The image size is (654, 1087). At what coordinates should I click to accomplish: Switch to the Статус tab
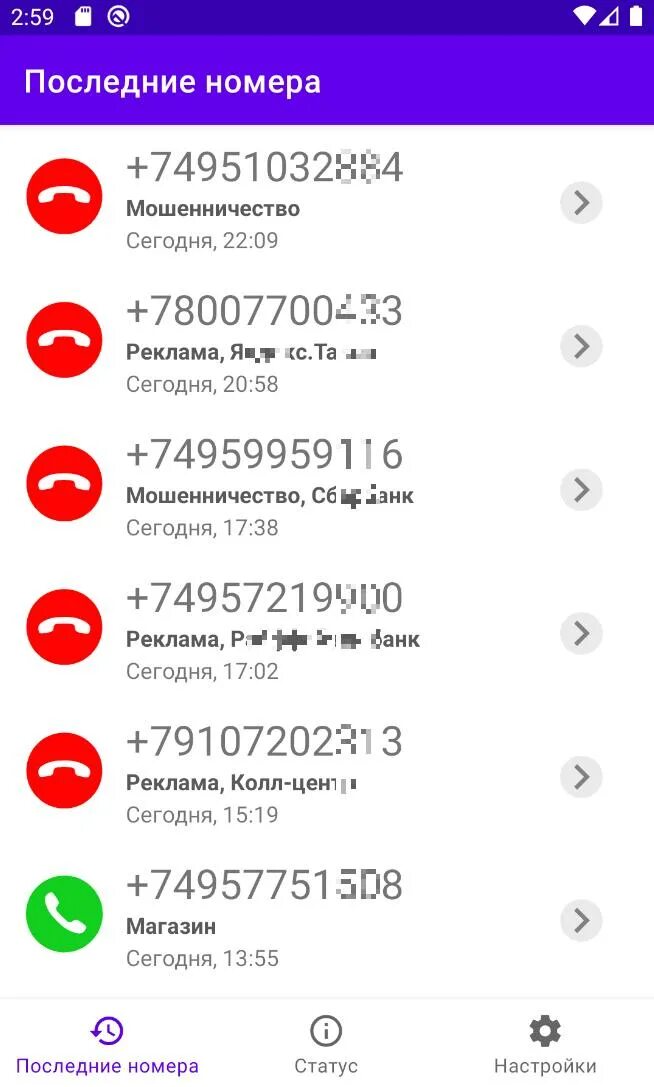click(326, 1044)
